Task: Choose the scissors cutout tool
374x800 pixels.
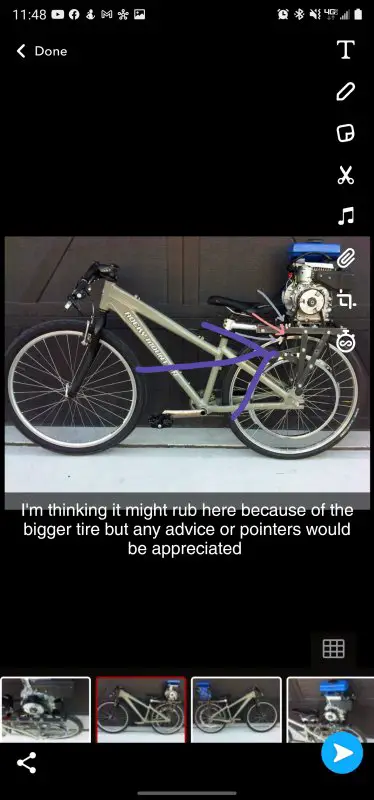Action: coord(345,175)
